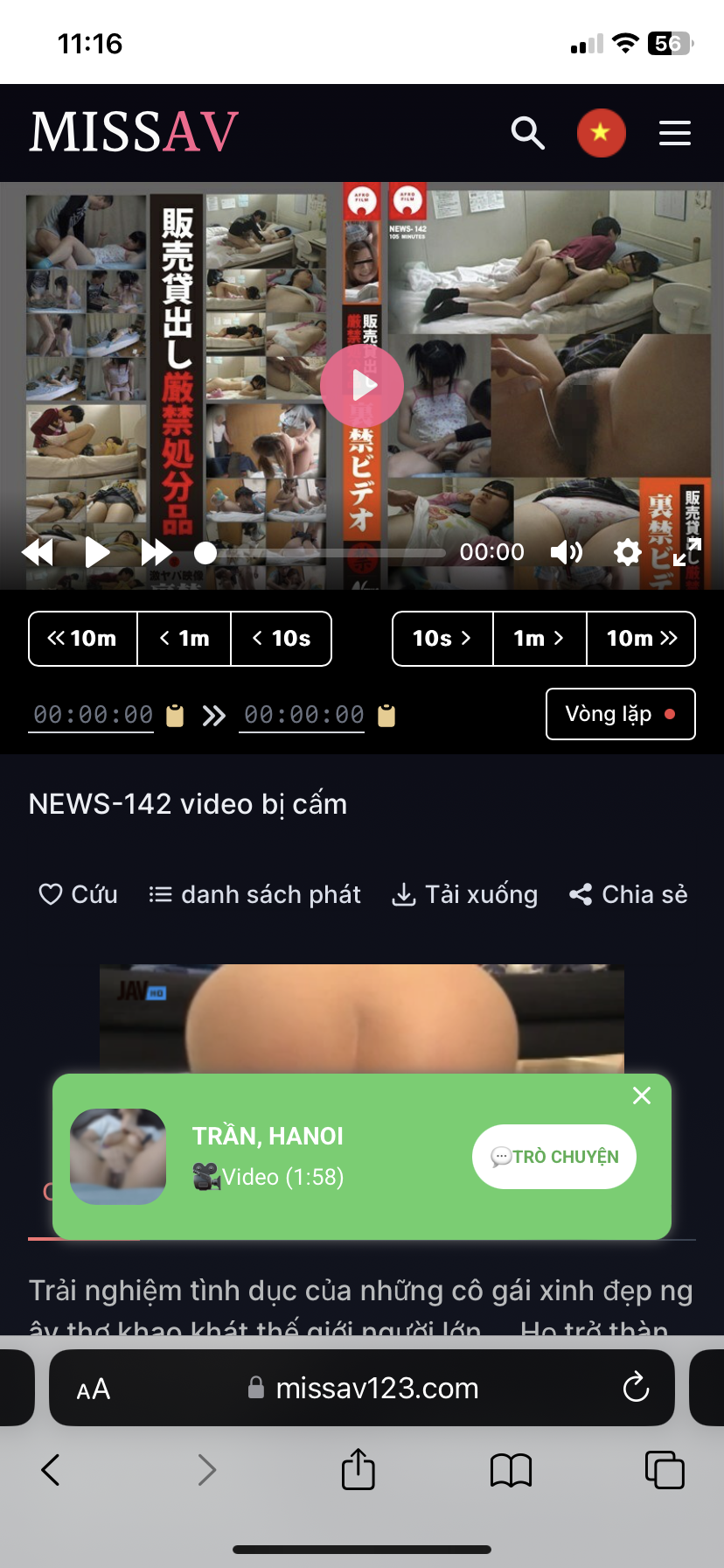
Task: Start playback with the player's play button
Action: (96, 552)
